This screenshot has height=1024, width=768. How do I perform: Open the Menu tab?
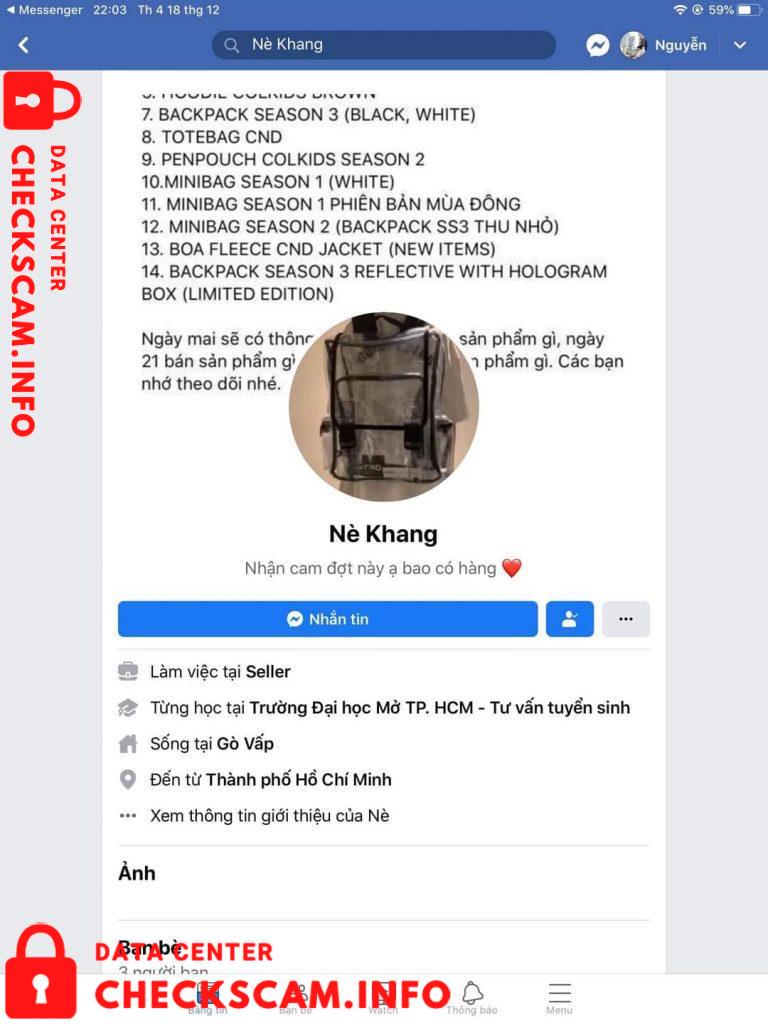pyautogui.click(x=559, y=998)
